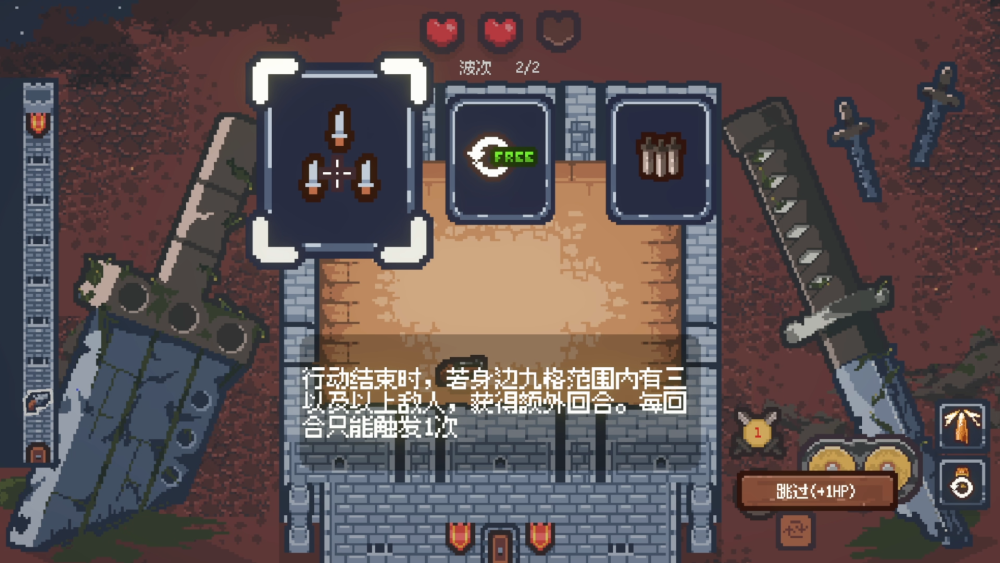Image resolution: width=1000 pixels, height=563 pixels.
Task: Open the arrow skill slot icon
Action: tap(963, 426)
